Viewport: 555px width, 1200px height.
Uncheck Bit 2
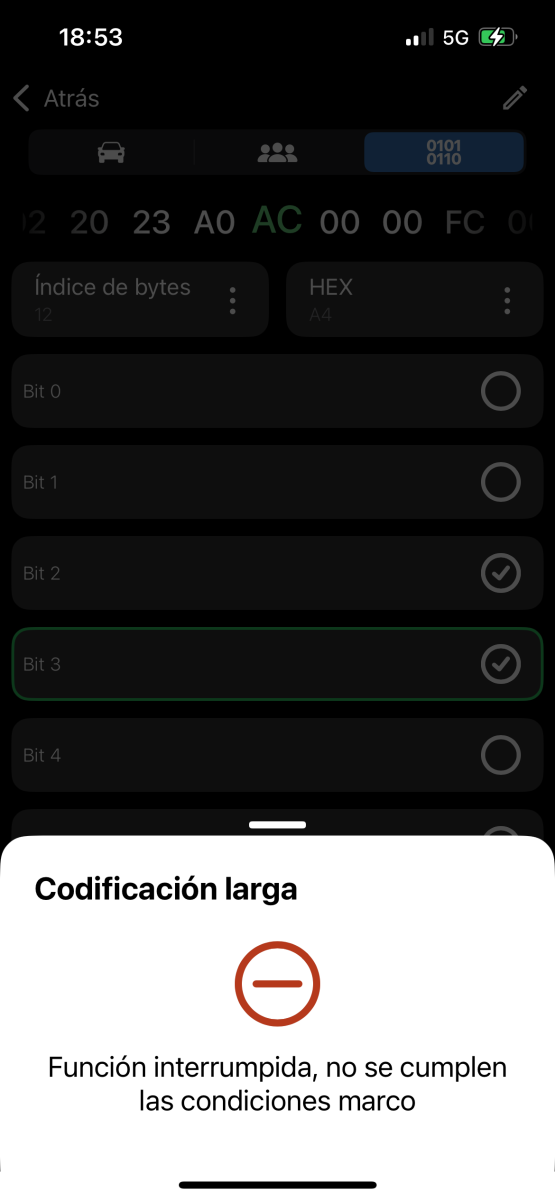500,573
